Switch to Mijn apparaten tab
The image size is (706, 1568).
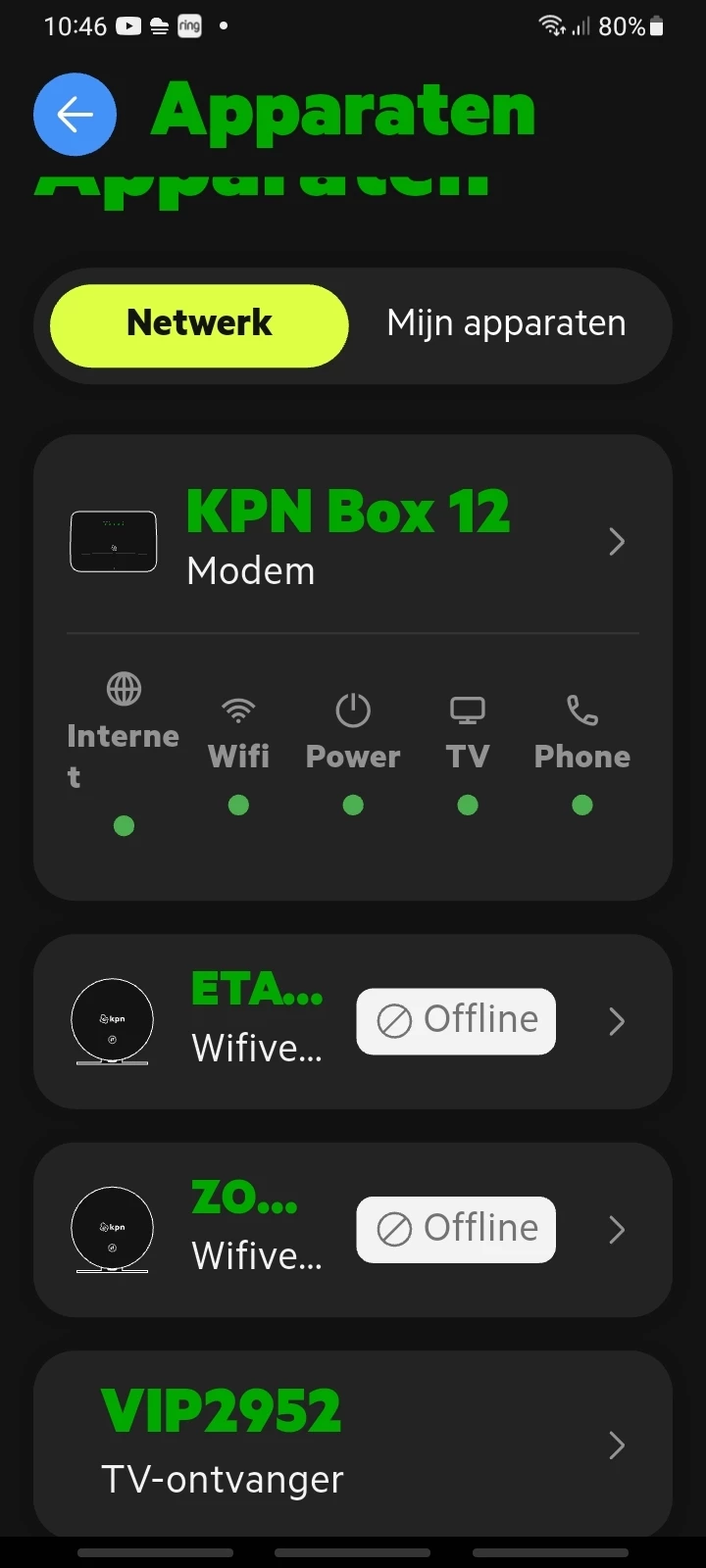[506, 324]
